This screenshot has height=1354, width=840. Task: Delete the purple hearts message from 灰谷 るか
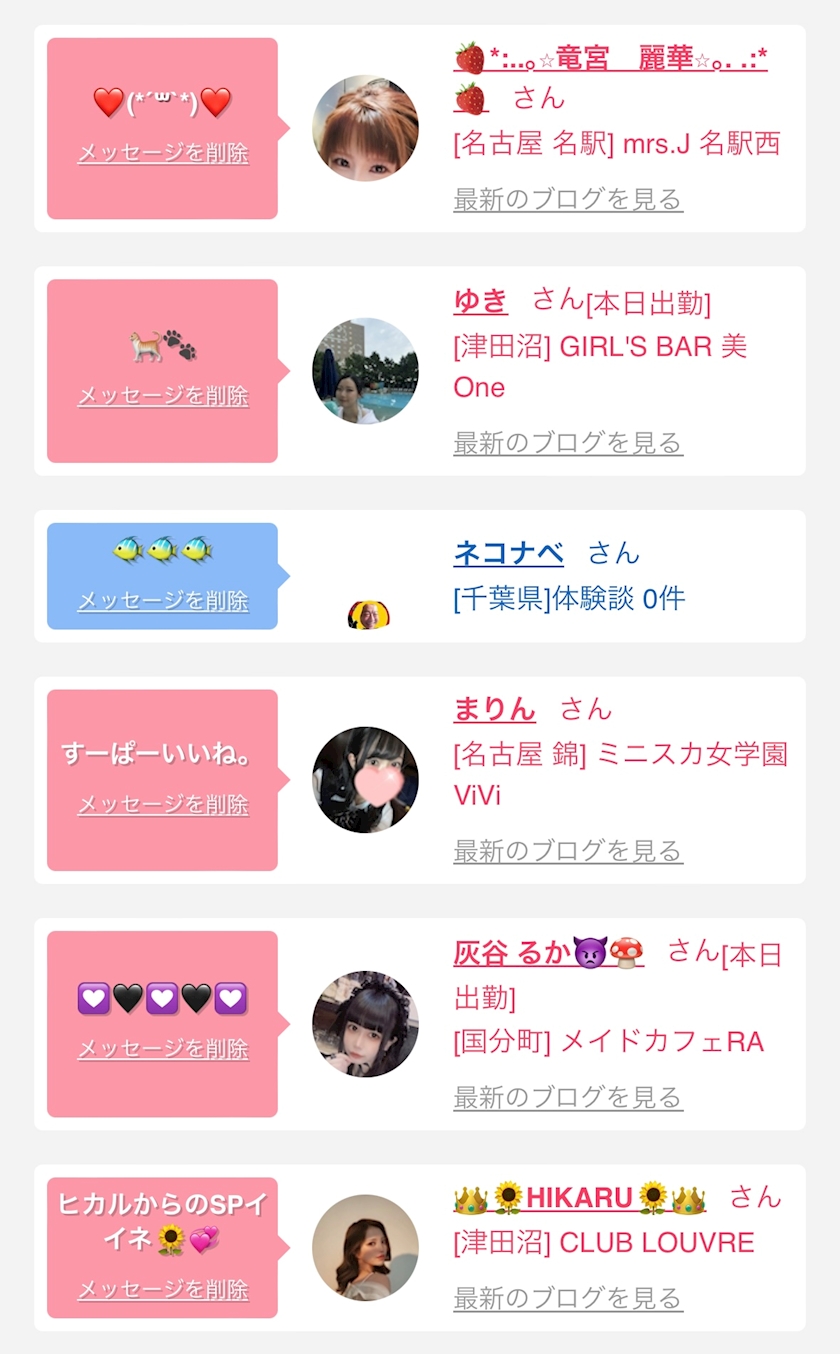tap(163, 1049)
